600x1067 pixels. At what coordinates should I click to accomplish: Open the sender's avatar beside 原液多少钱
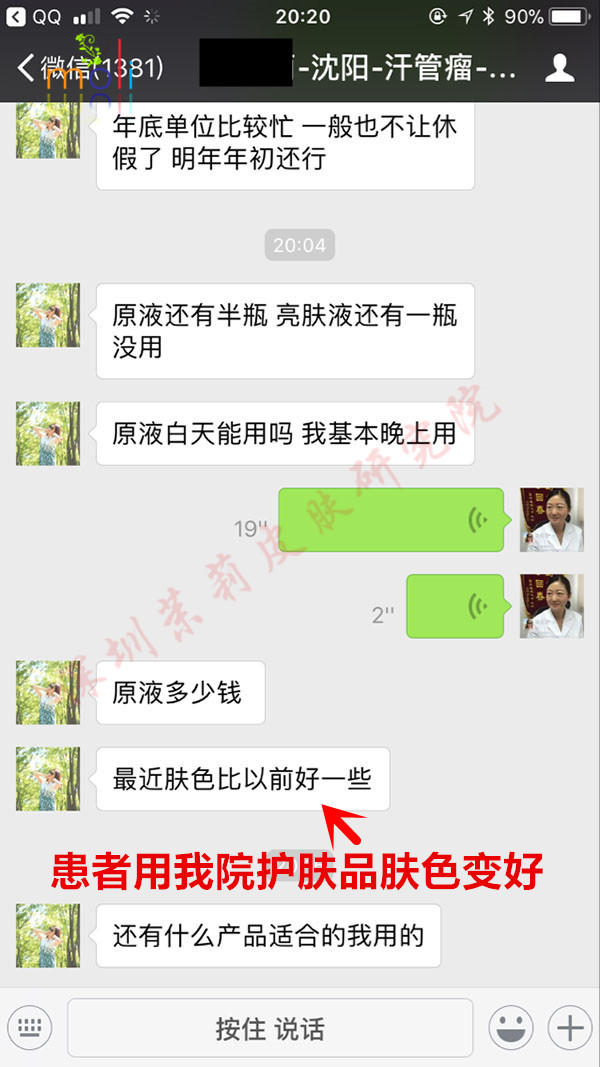[x=48, y=692]
